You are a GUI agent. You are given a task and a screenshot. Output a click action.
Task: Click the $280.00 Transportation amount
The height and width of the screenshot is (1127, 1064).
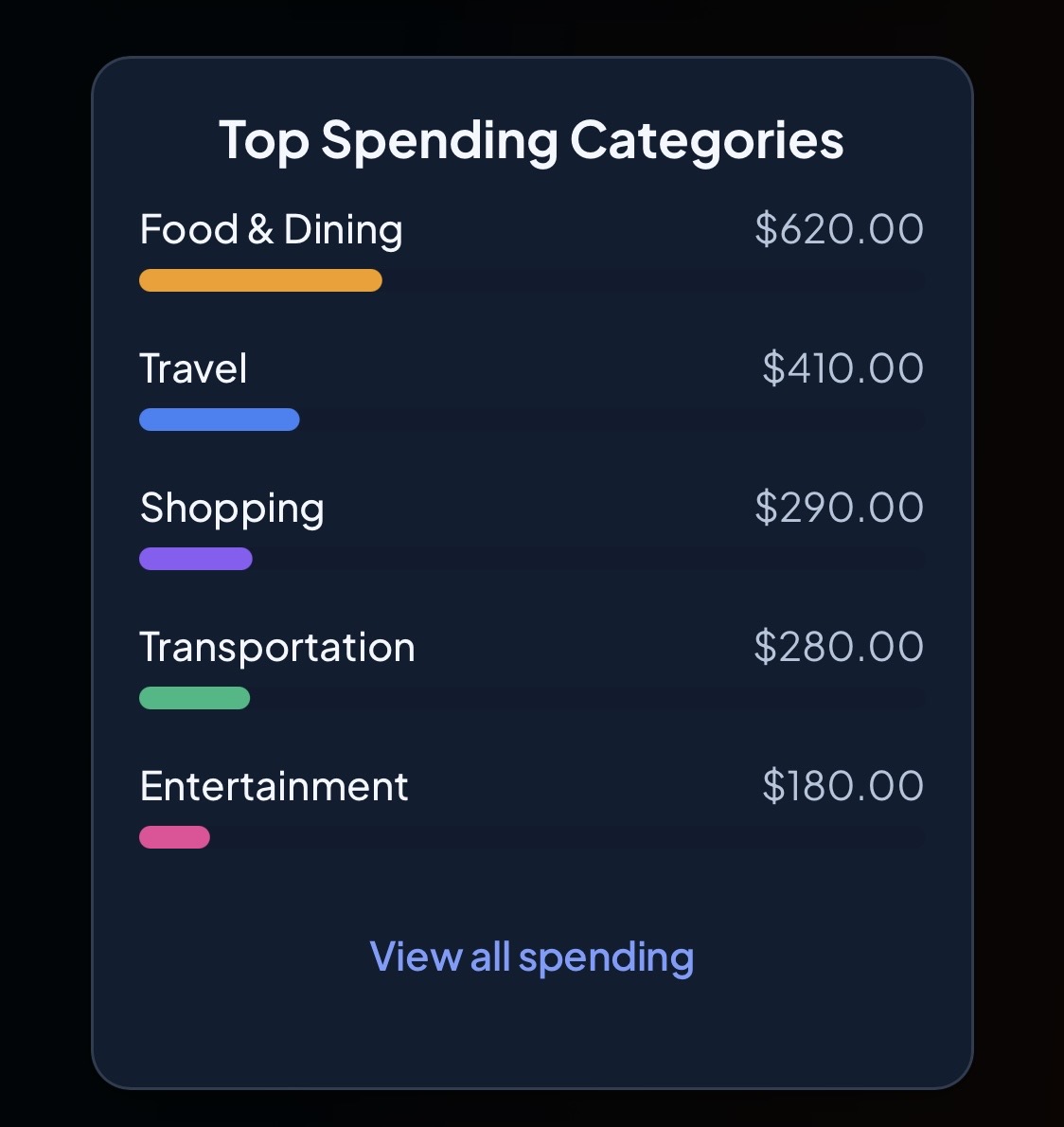click(838, 646)
